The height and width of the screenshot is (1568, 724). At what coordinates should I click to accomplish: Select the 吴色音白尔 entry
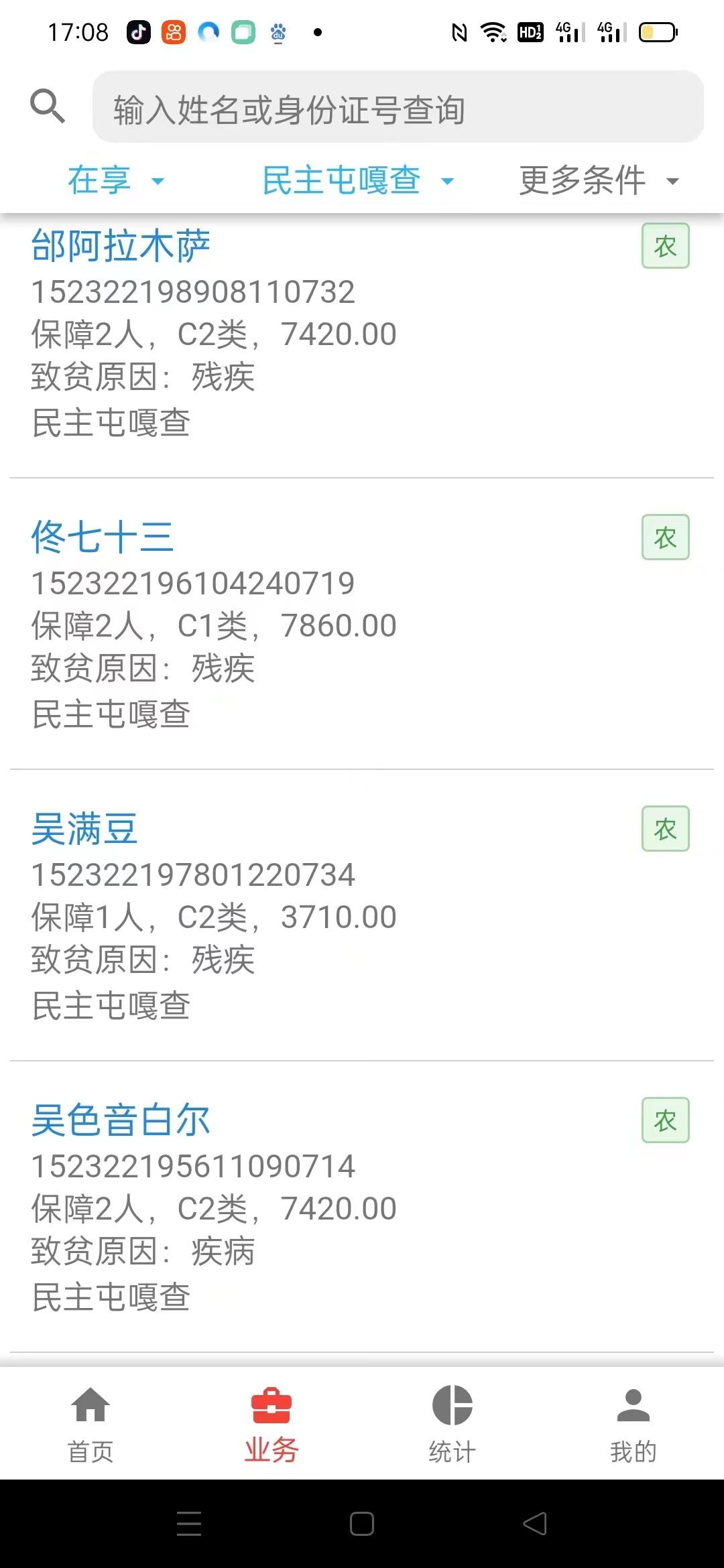121,1120
